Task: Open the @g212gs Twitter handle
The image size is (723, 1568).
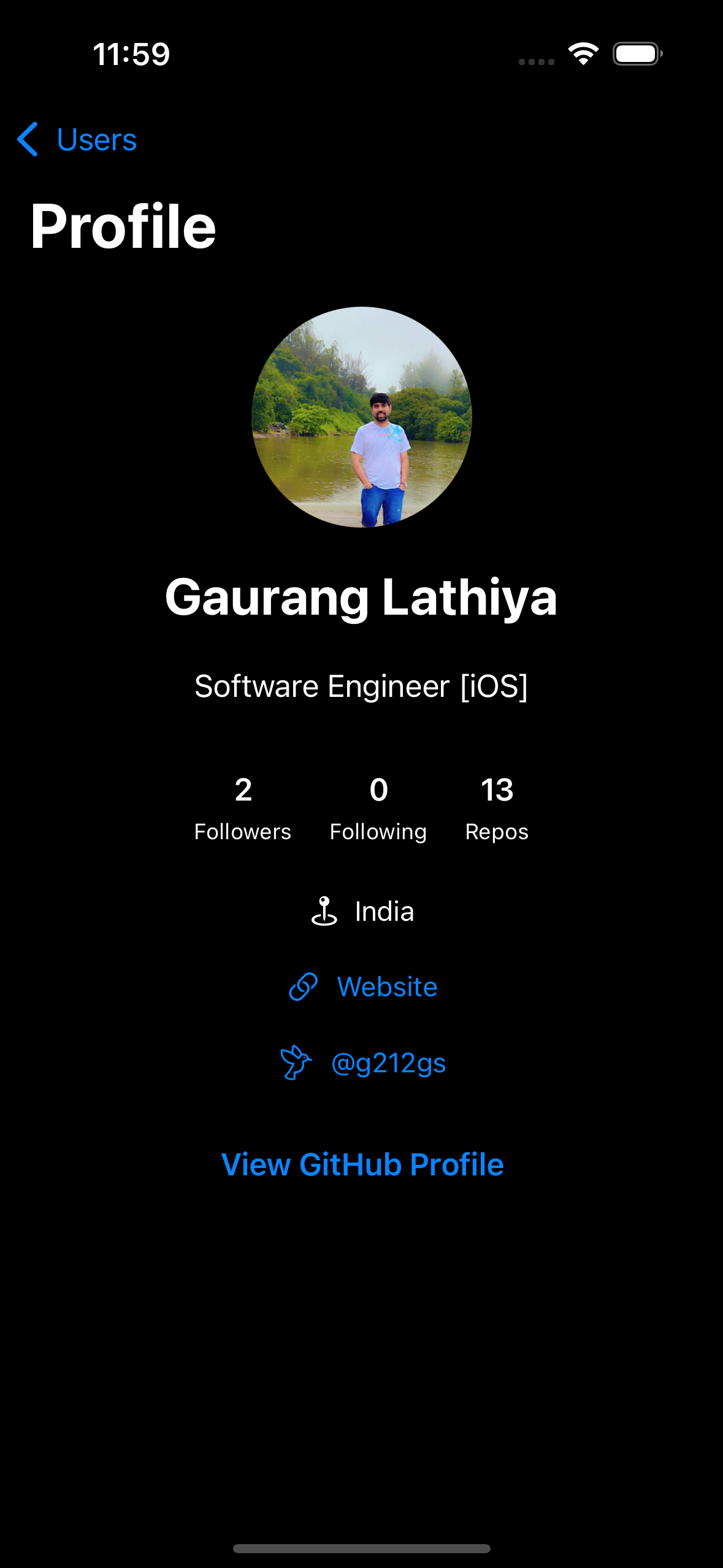Action: tap(388, 1063)
